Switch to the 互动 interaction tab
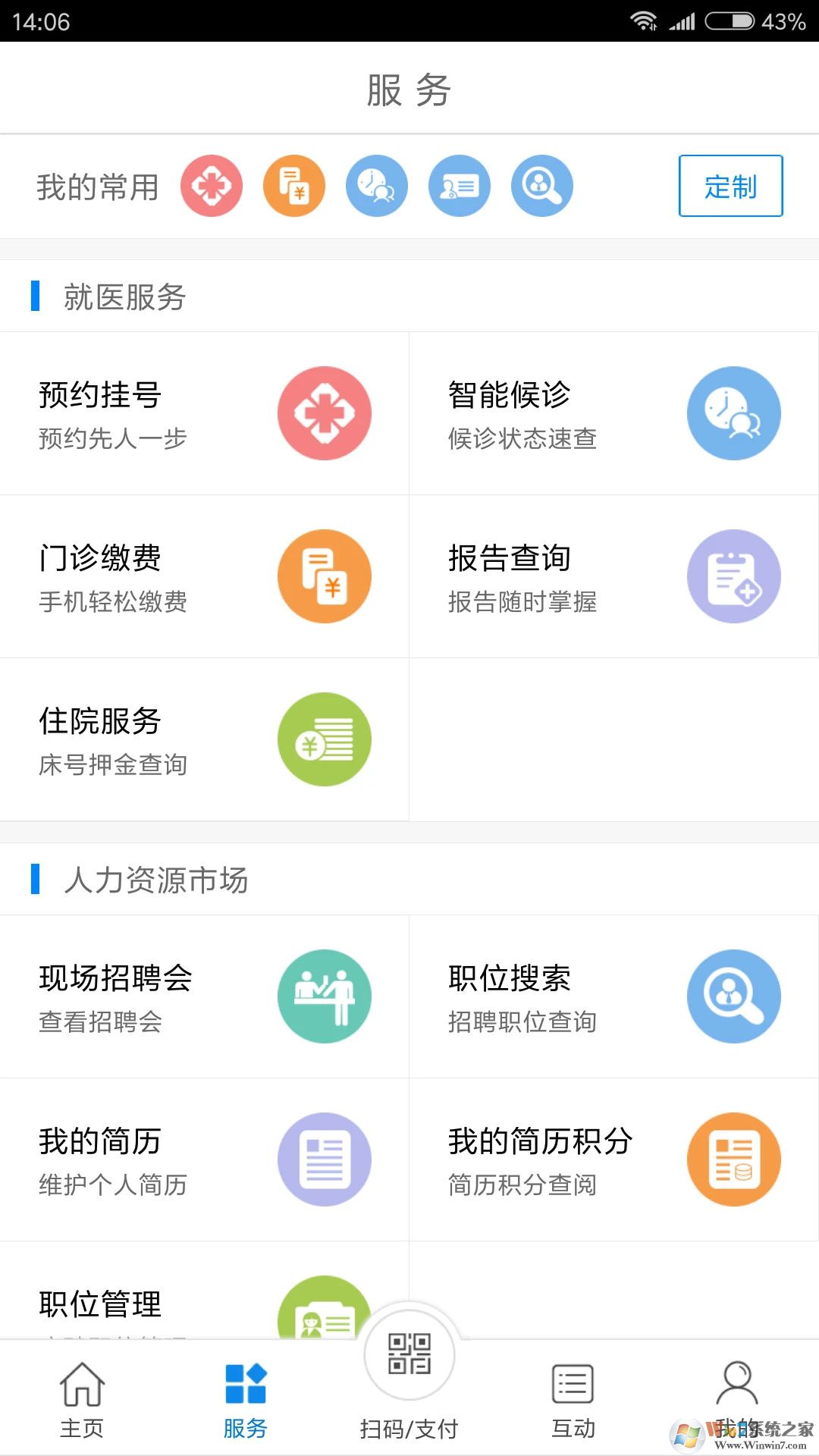Screen dimensions: 819x1456 point(573,1403)
